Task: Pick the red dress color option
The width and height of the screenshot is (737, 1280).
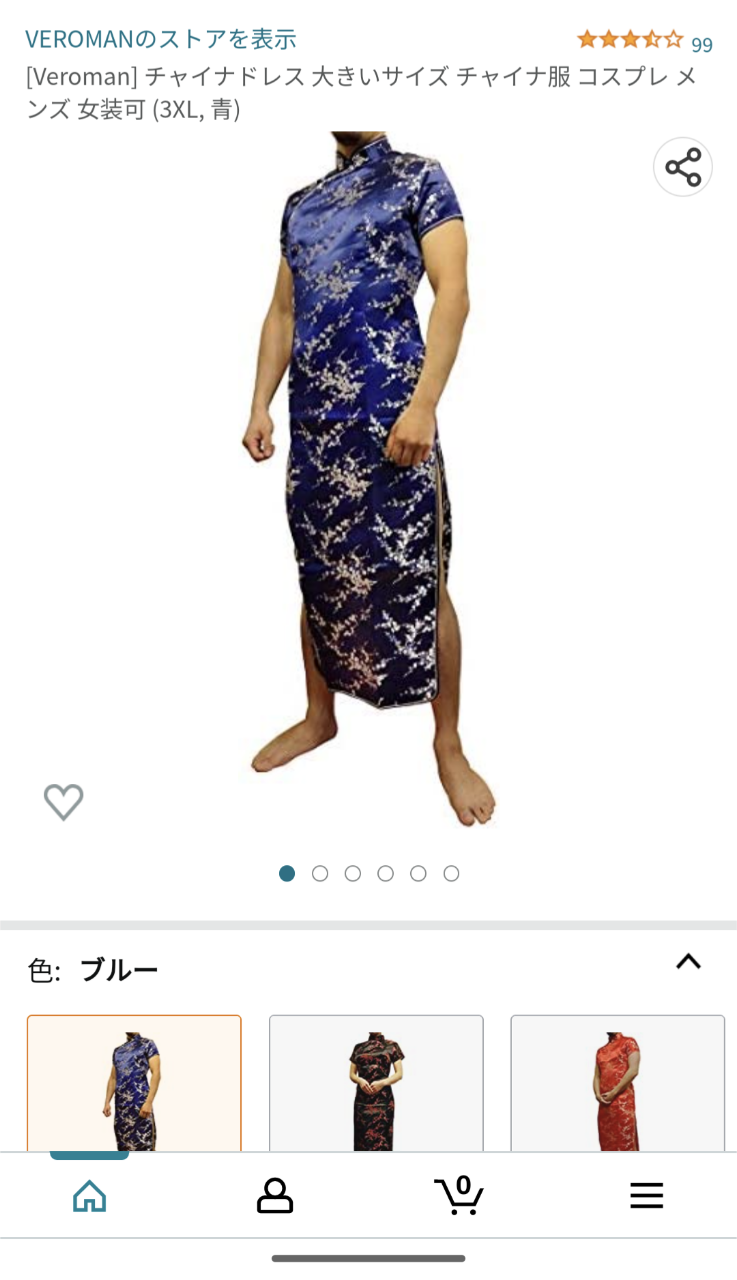Action: 617,1084
